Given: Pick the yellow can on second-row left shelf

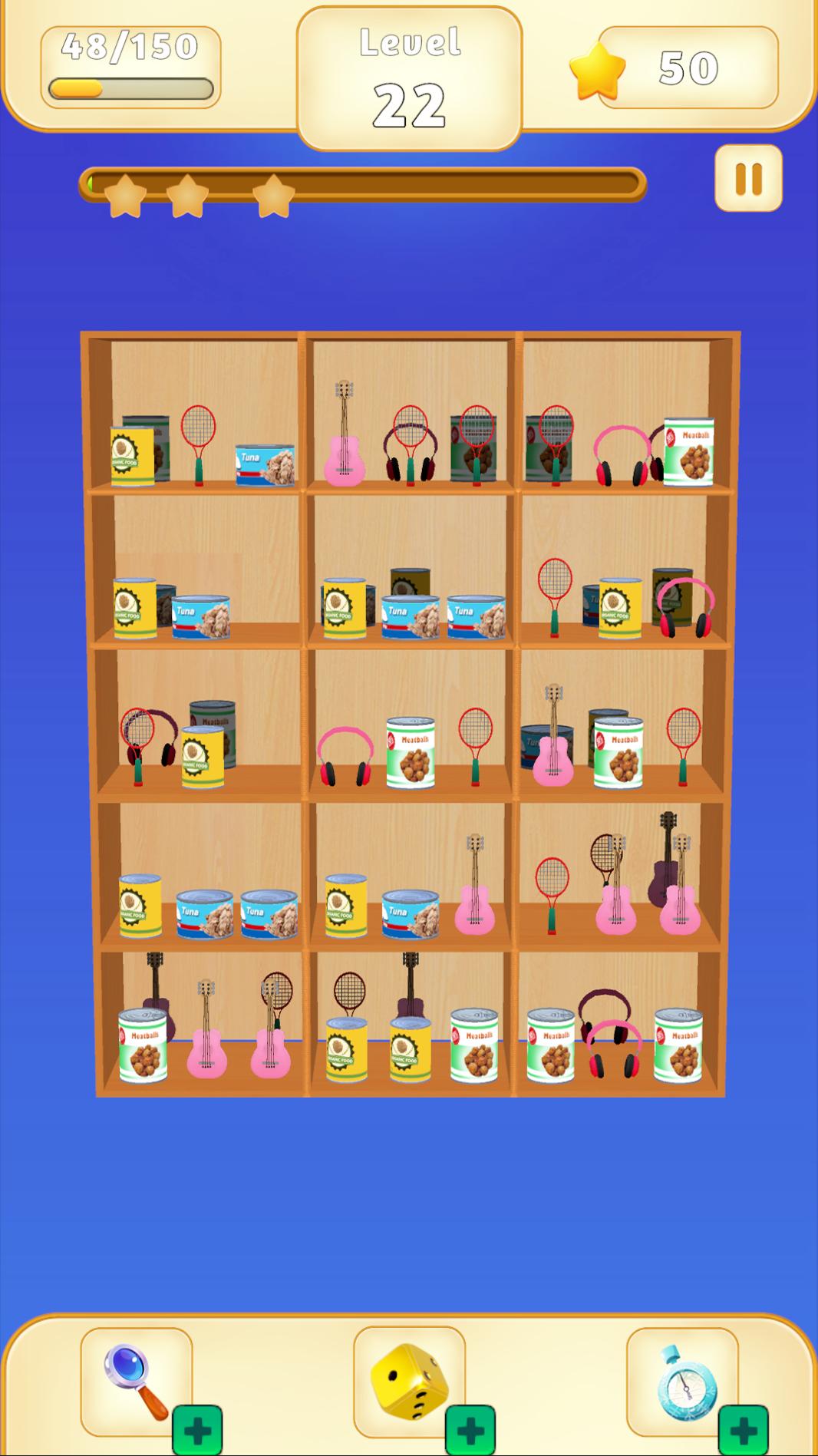Looking at the screenshot, I should (x=135, y=608).
